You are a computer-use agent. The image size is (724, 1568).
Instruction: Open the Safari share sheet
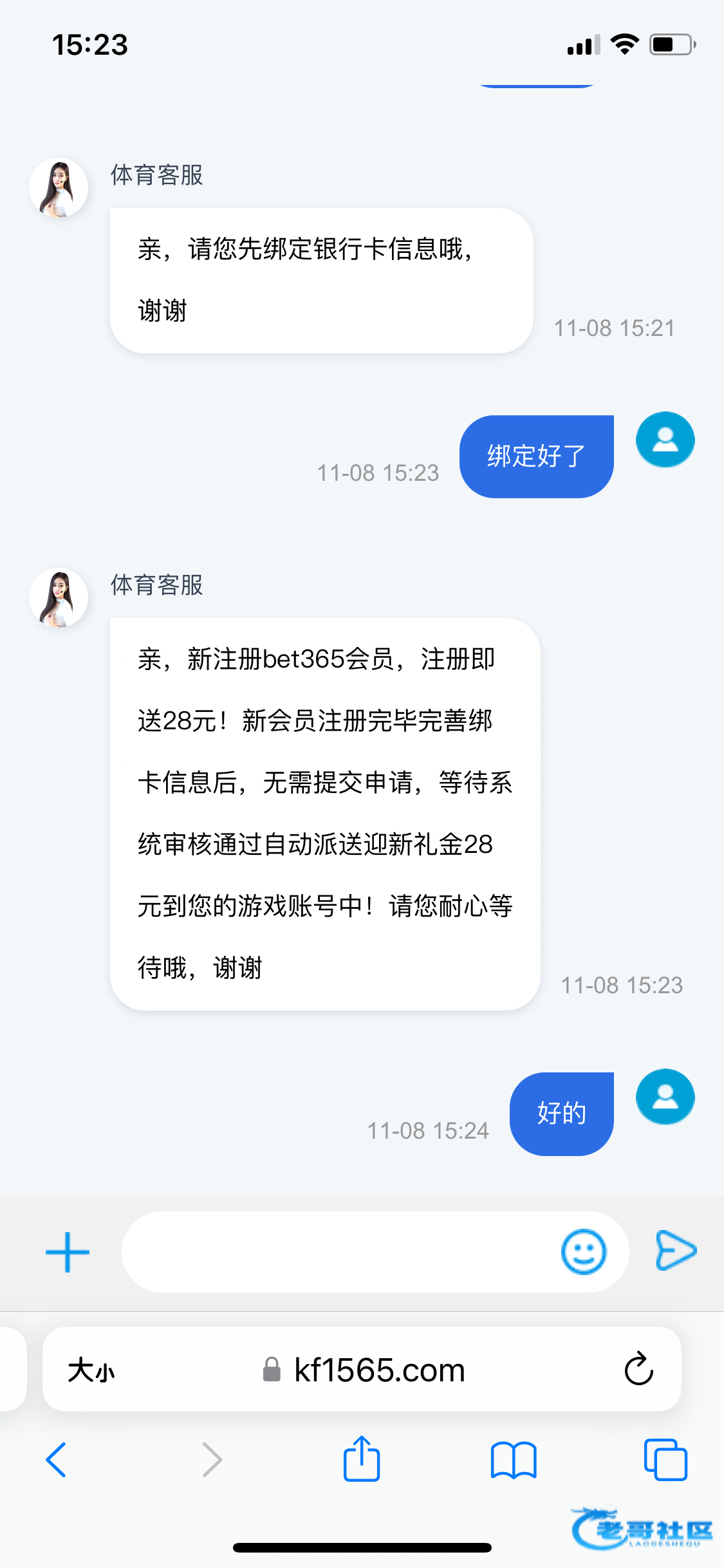362,1459
